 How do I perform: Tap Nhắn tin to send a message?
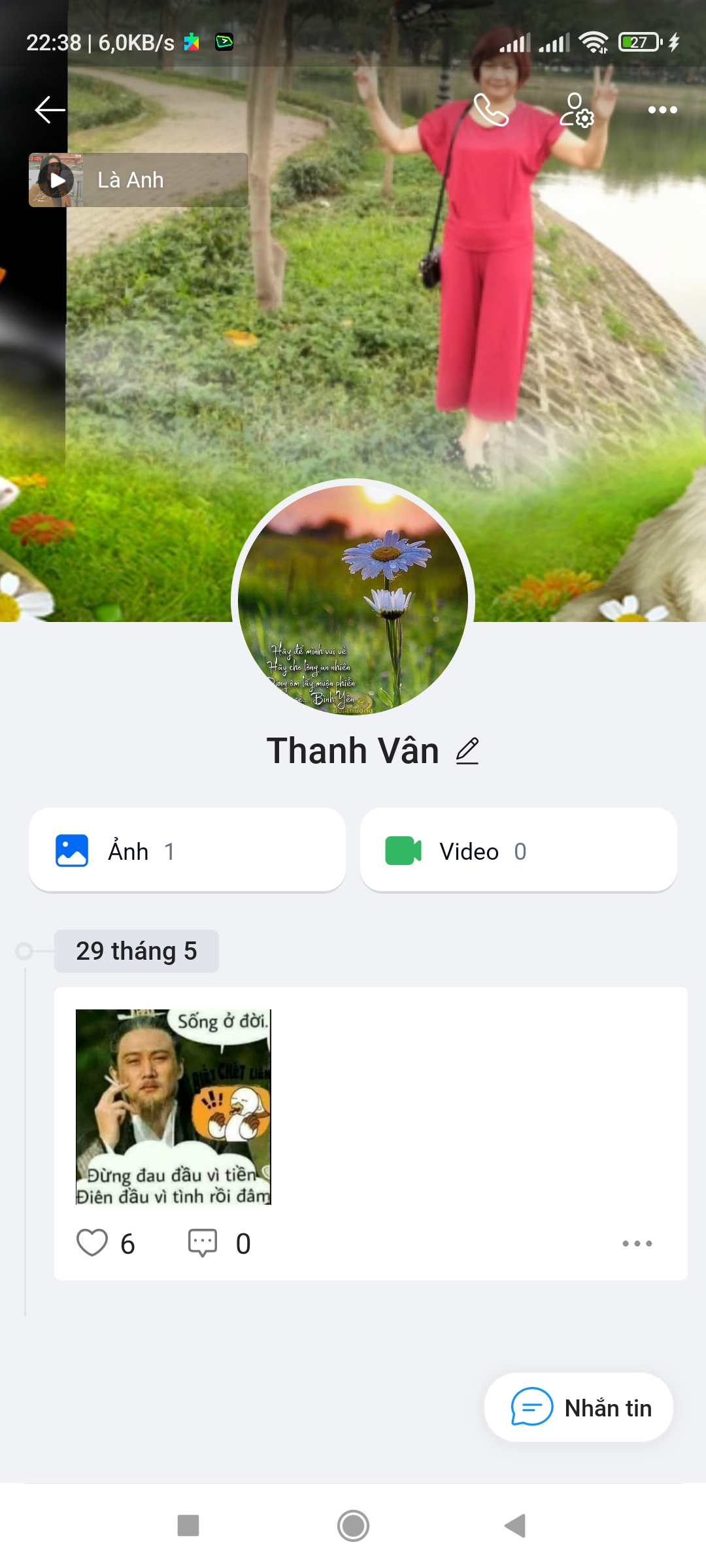pos(579,1408)
